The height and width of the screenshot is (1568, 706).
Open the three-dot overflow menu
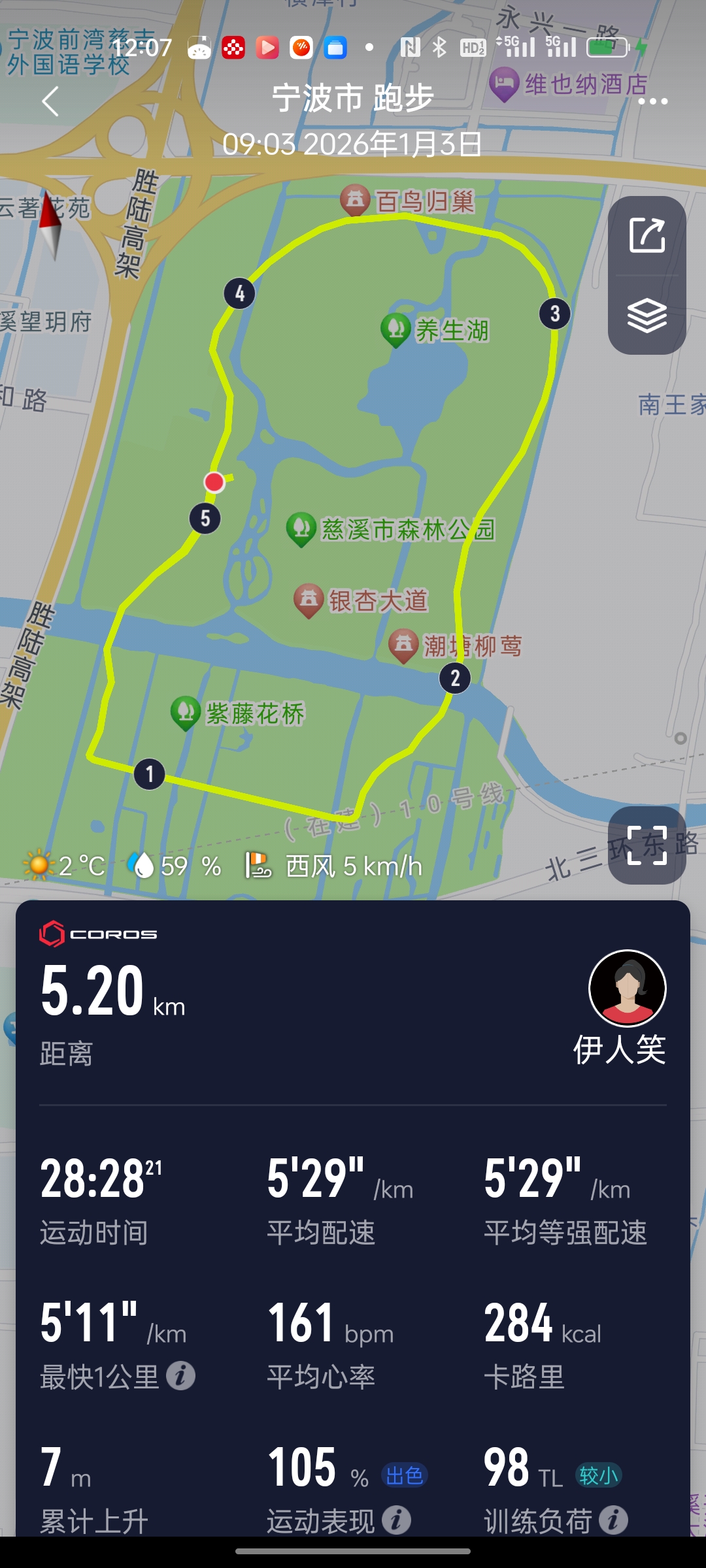[652, 101]
